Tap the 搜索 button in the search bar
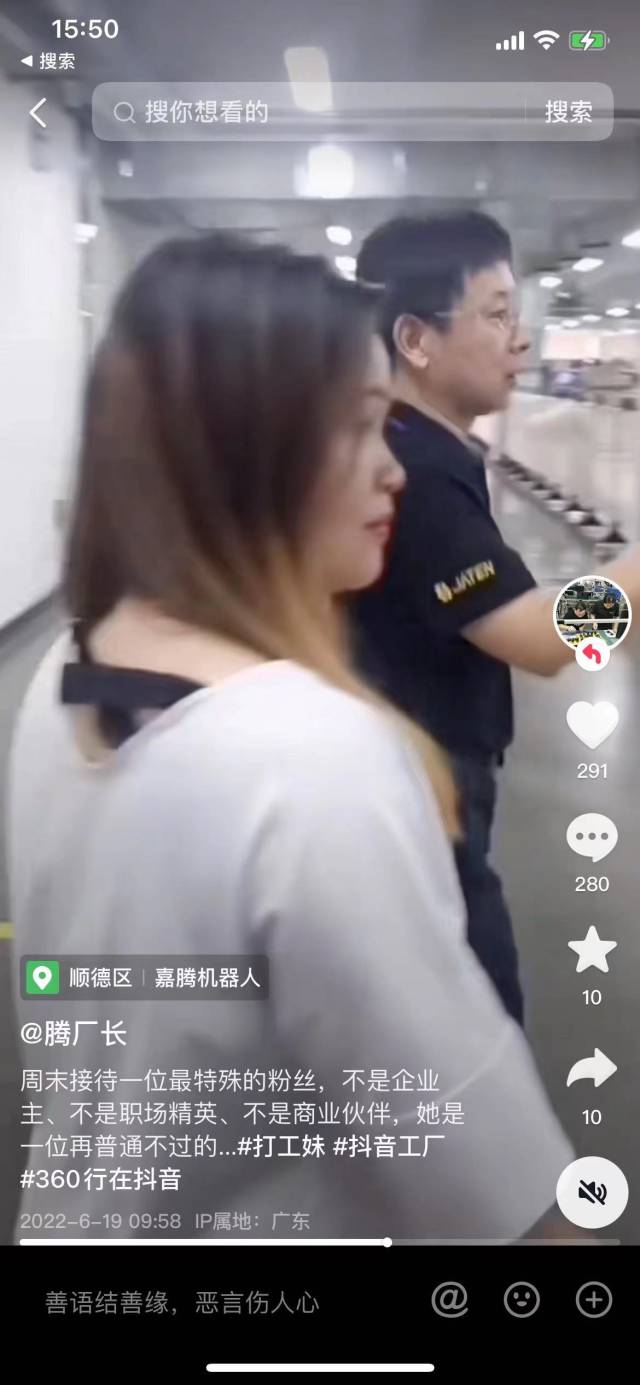 point(568,112)
